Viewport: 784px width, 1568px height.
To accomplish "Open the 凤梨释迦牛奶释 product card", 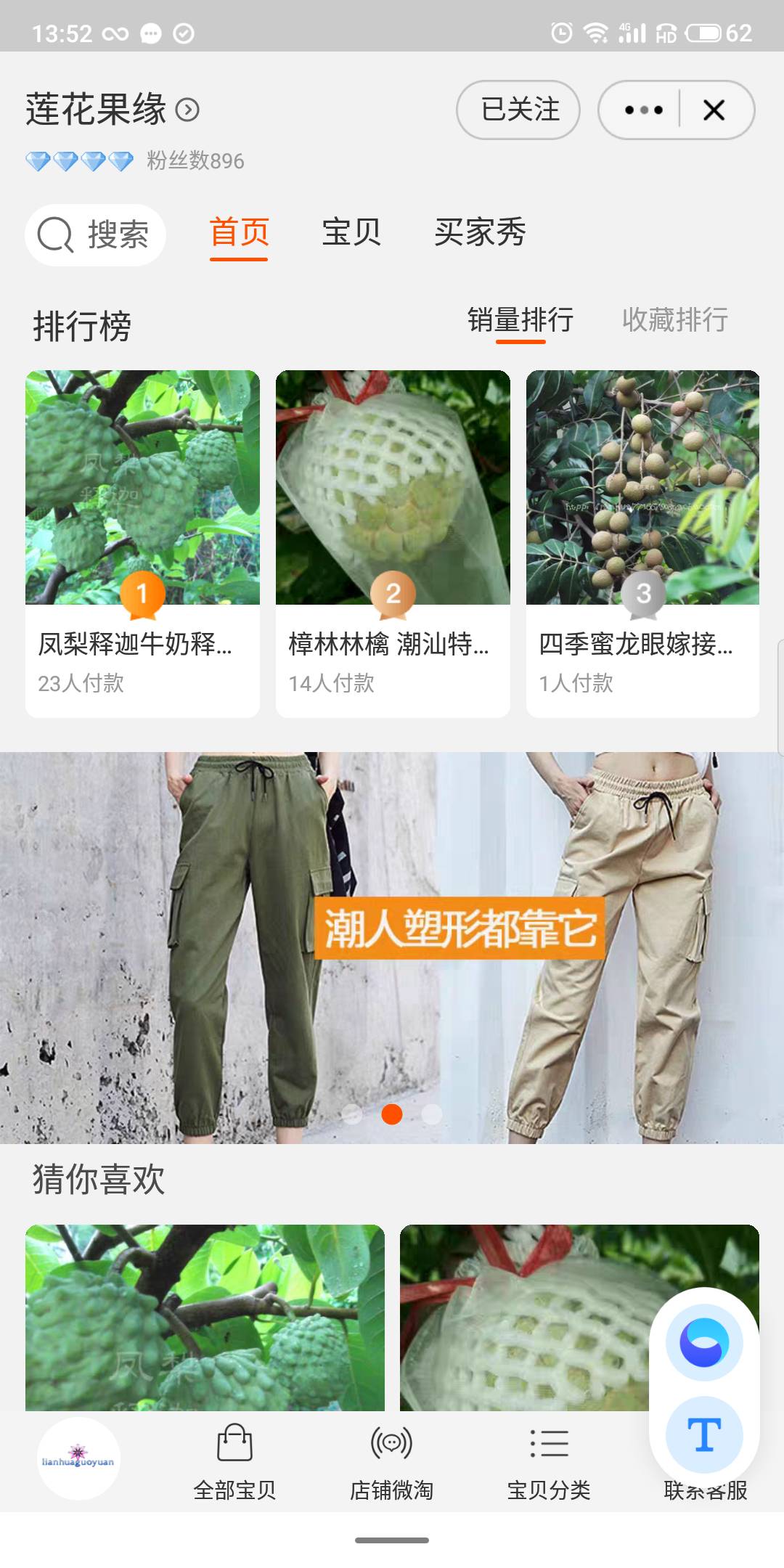I will pos(142,544).
